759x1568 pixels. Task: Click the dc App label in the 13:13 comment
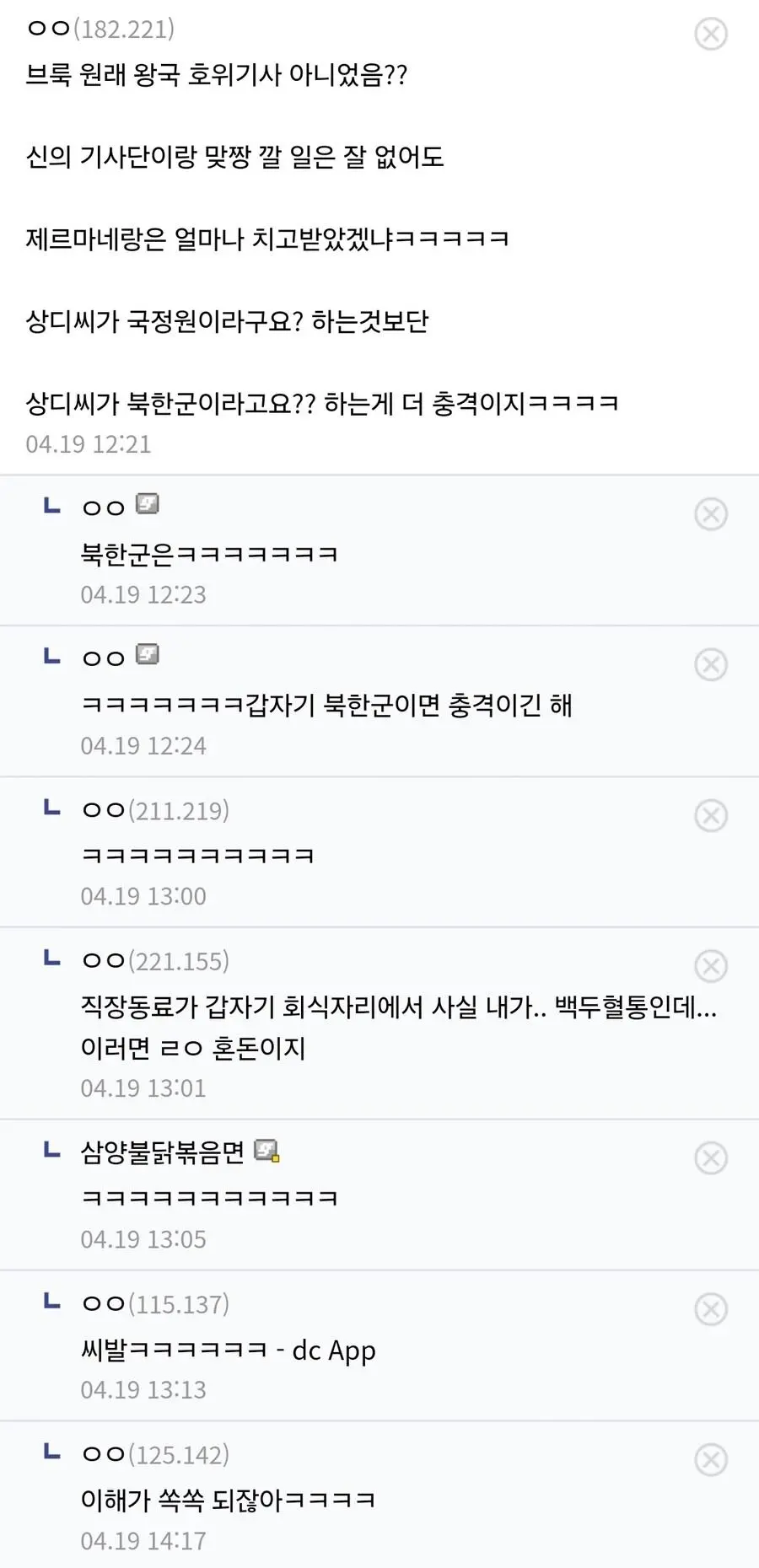pyautogui.click(x=333, y=1350)
